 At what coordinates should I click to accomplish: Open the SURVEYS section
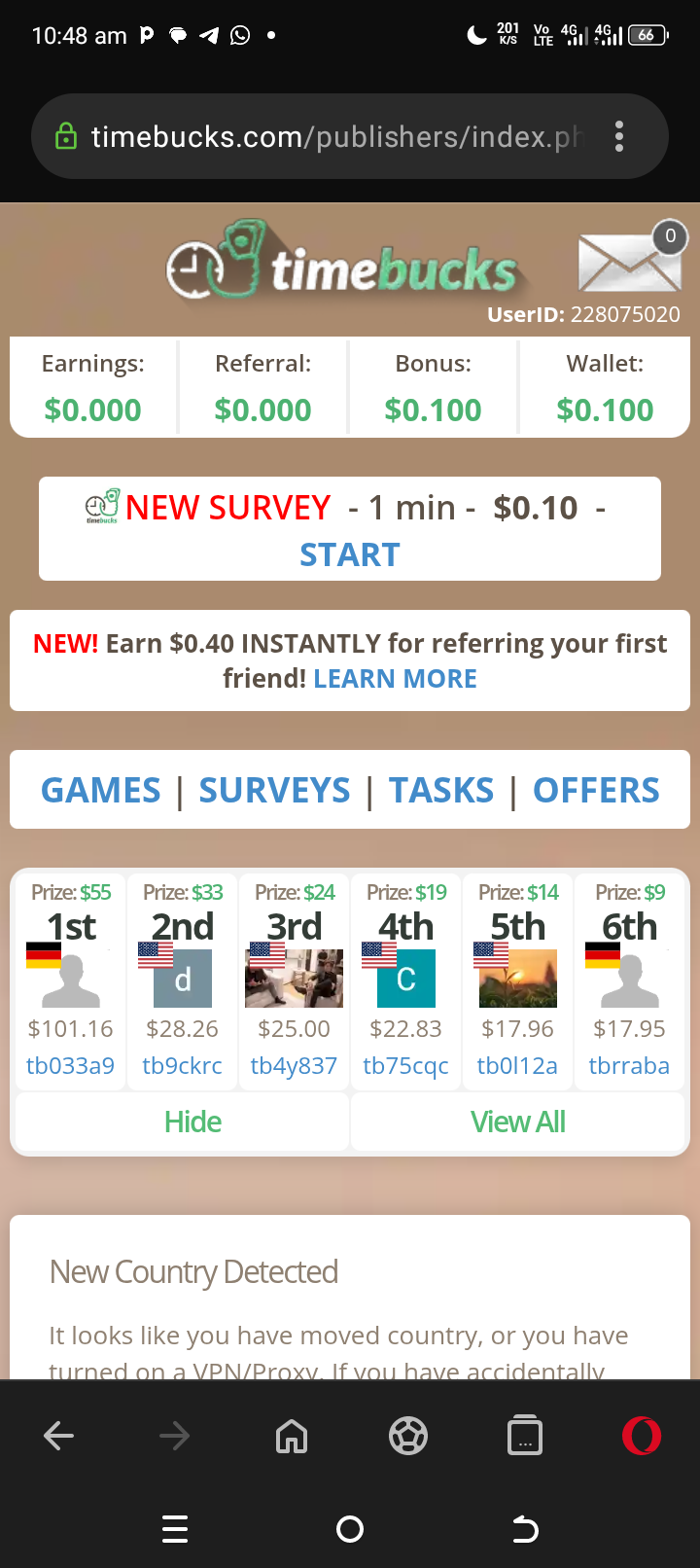pos(274,791)
